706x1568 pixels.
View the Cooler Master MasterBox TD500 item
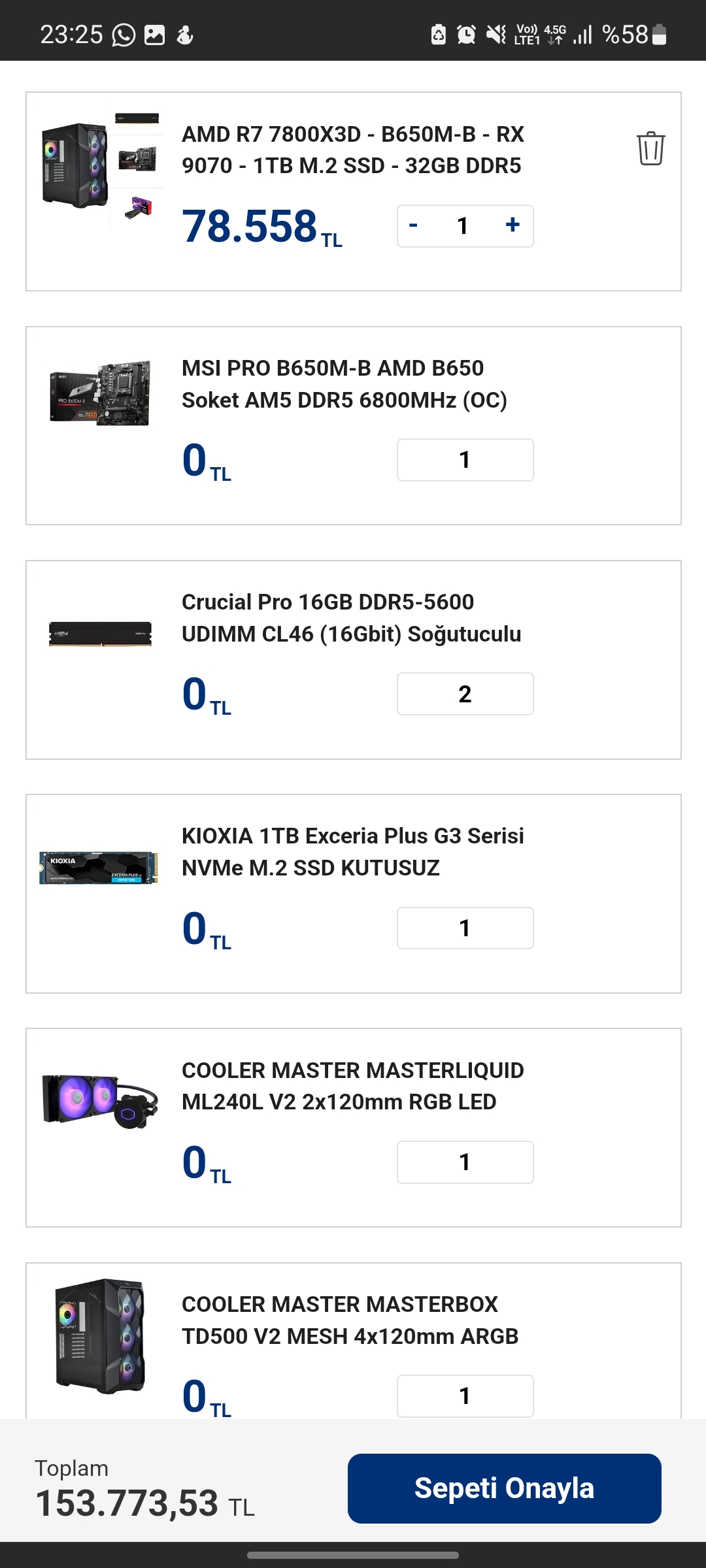pyautogui.click(x=350, y=1320)
